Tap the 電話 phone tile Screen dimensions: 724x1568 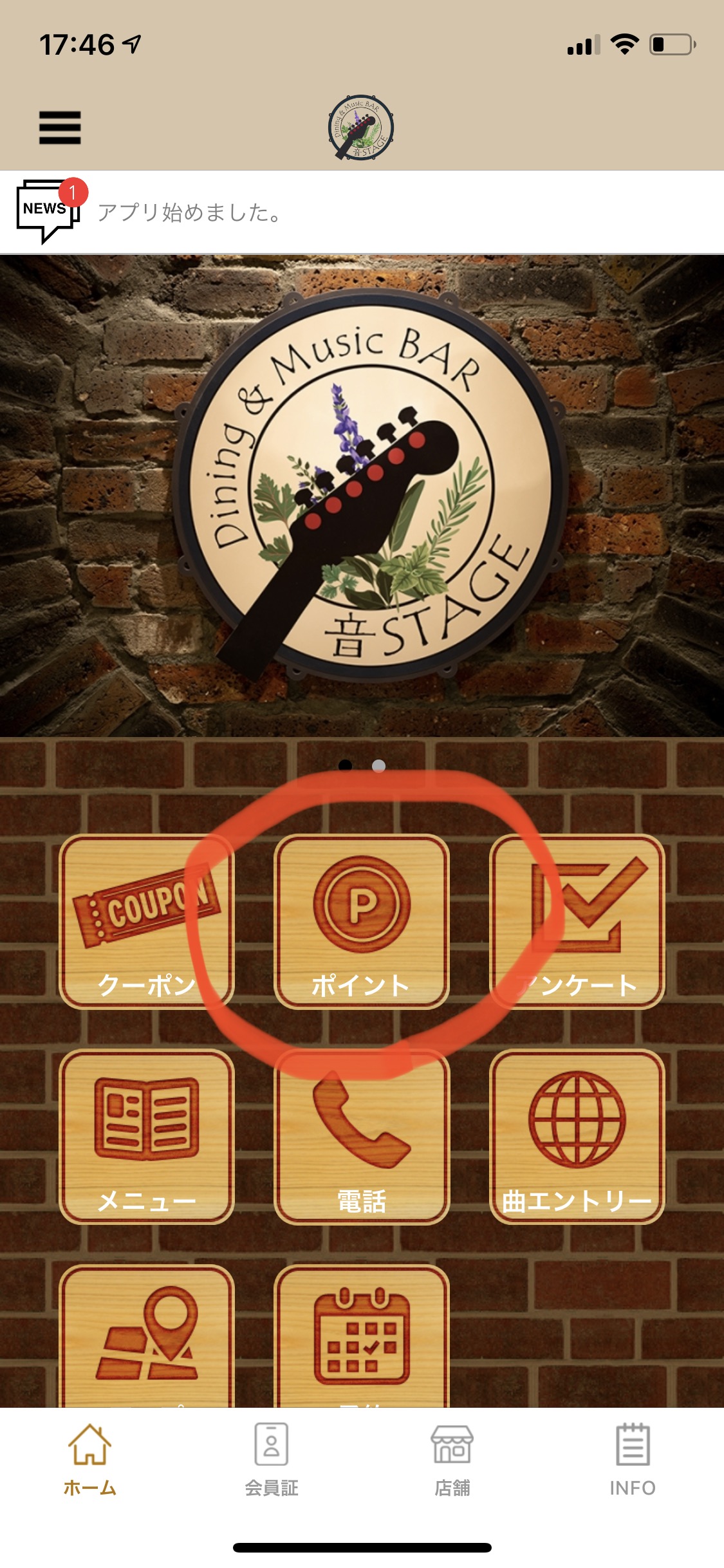point(362,1137)
